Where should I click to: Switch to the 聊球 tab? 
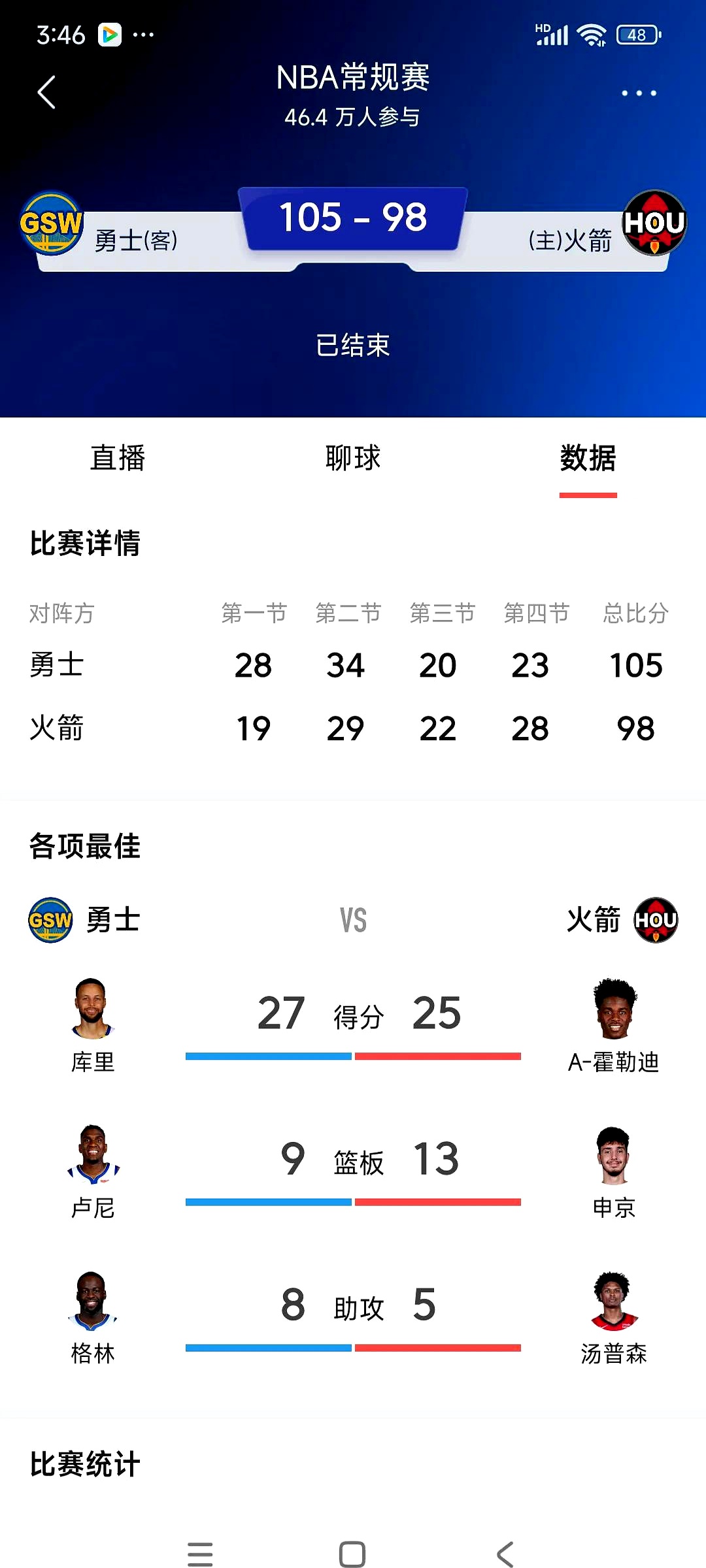click(353, 457)
